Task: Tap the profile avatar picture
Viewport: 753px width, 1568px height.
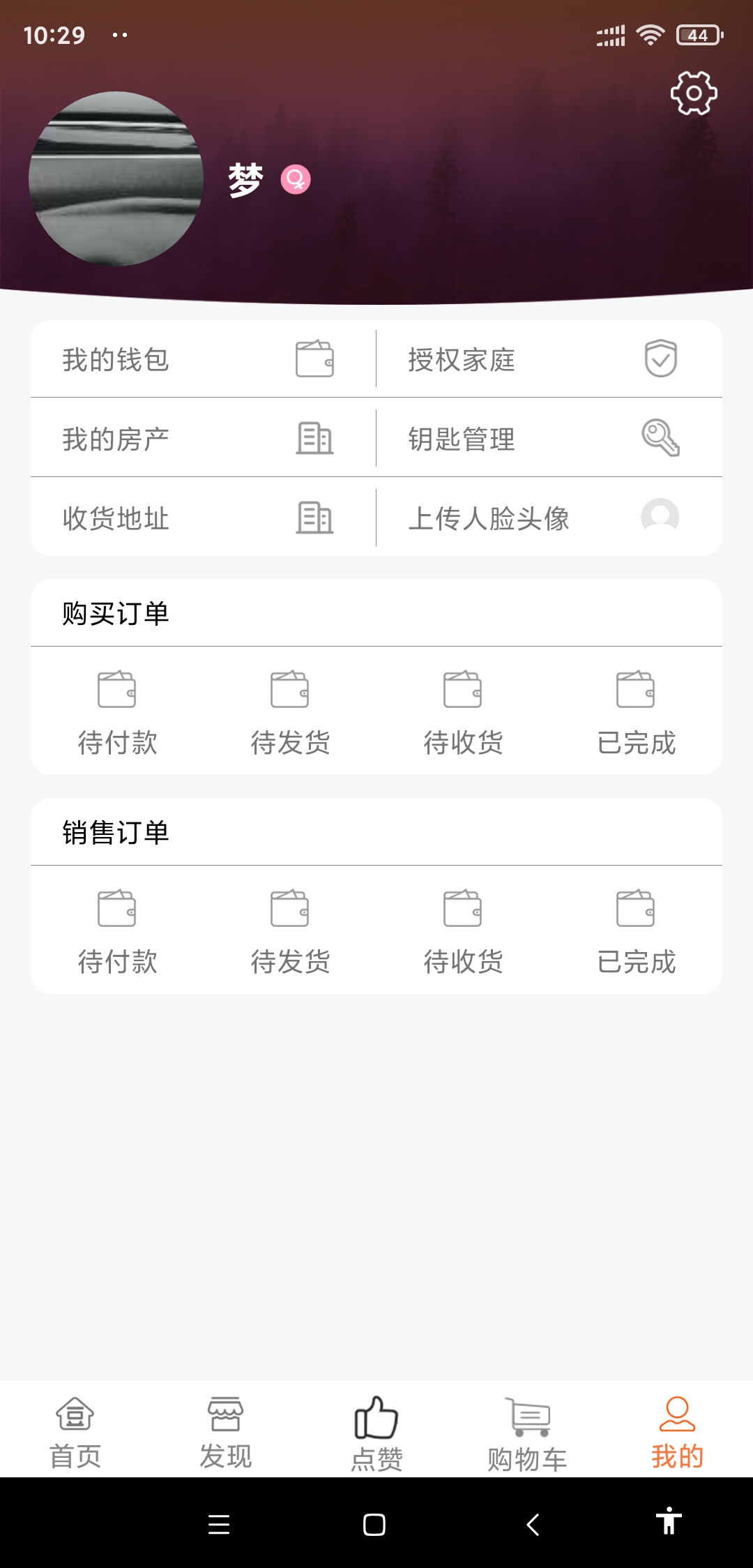Action: tap(116, 179)
